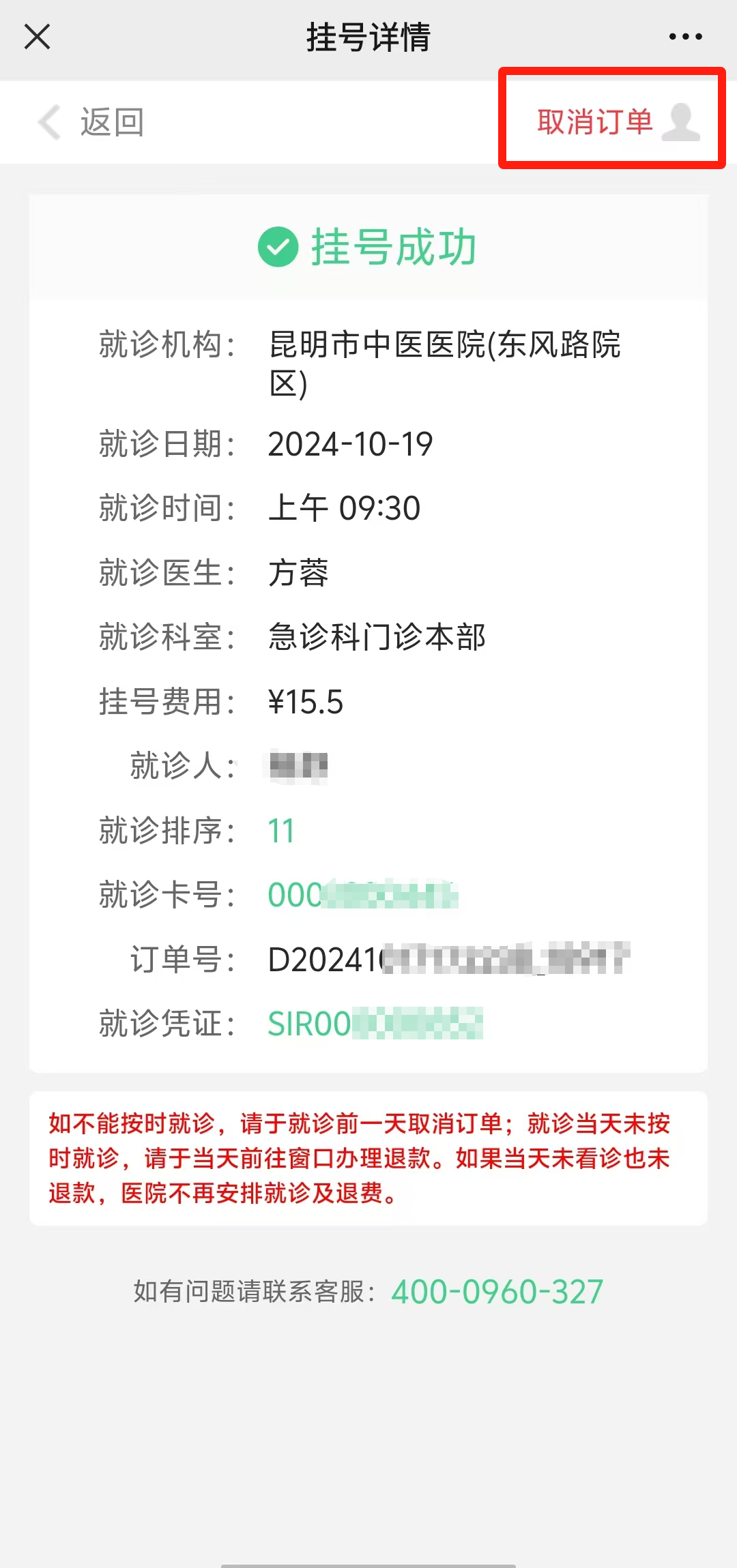This screenshot has height=1568, width=737.
Task: Tap 返回 to go back
Action: [111, 123]
